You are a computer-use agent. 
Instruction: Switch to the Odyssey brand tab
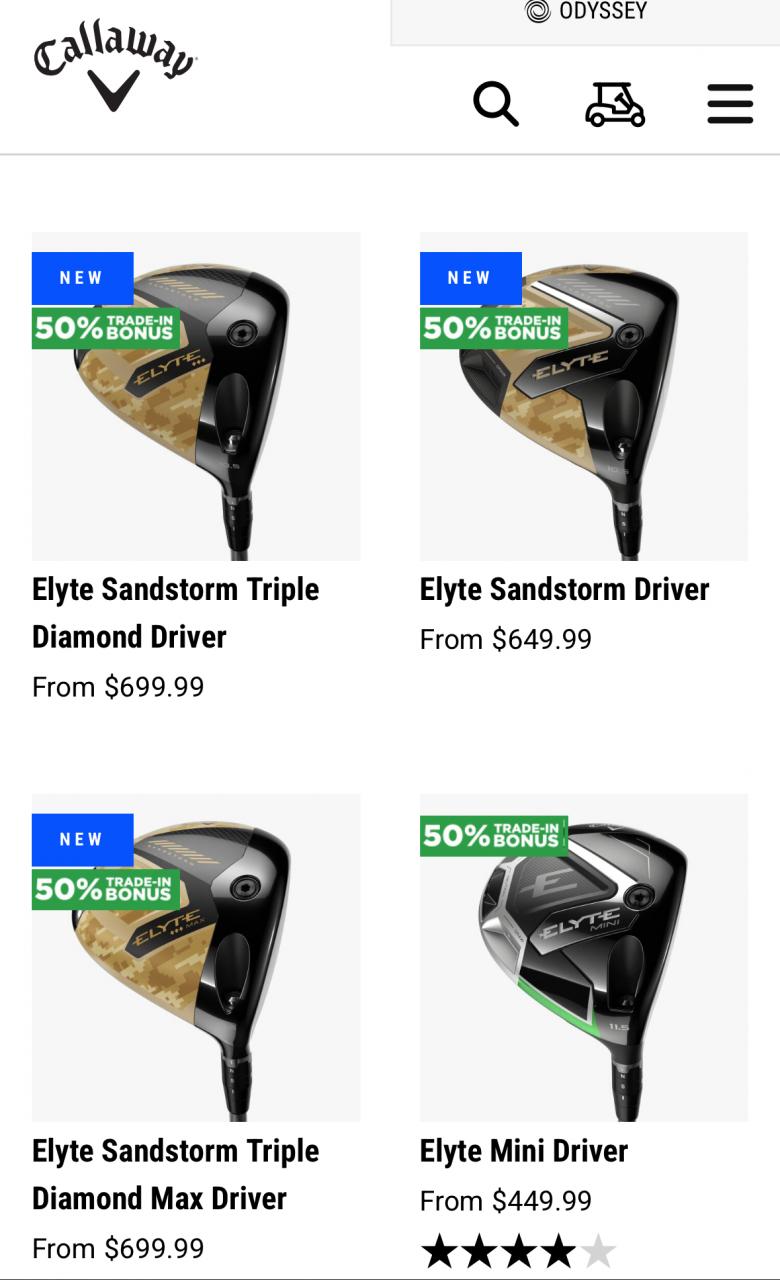click(x=587, y=12)
